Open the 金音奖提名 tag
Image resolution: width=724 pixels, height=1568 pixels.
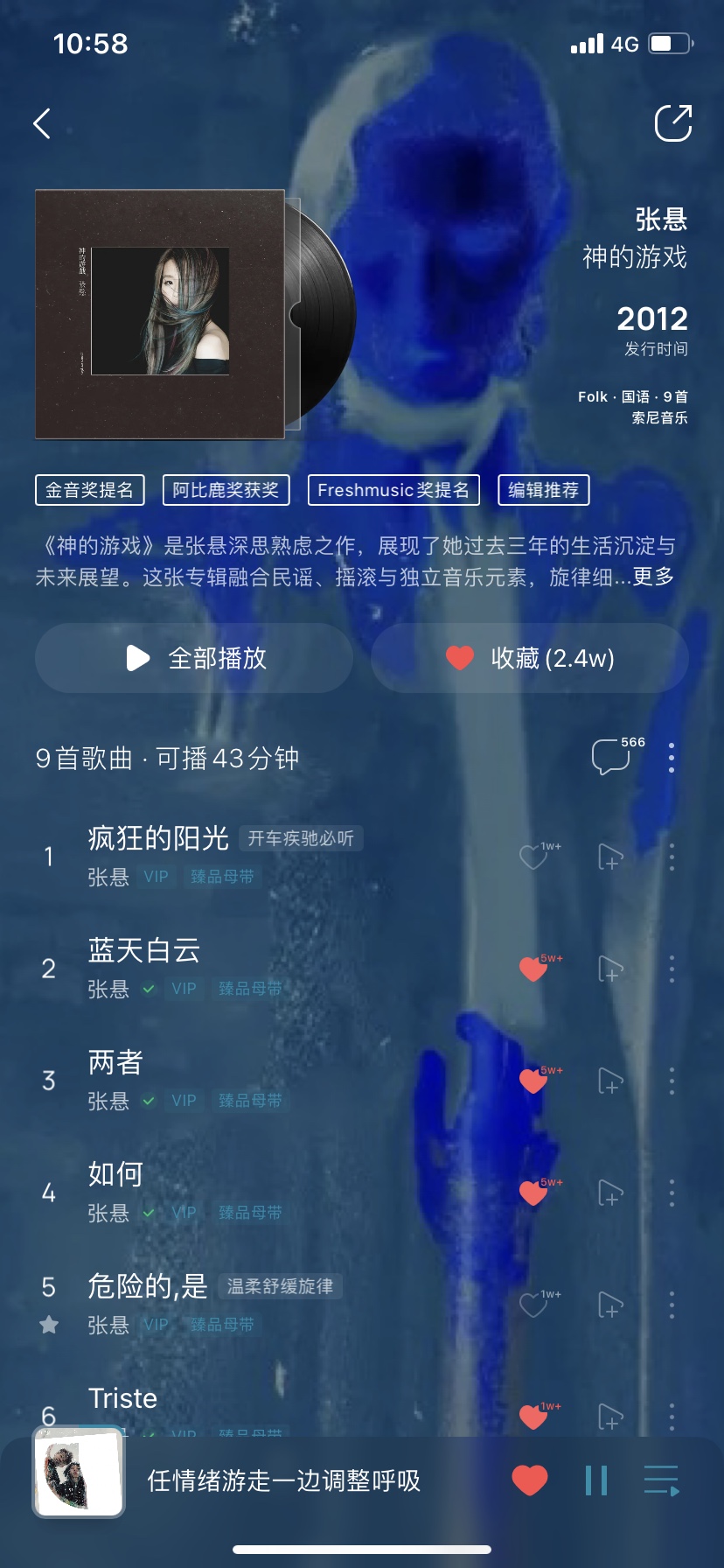coord(89,490)
